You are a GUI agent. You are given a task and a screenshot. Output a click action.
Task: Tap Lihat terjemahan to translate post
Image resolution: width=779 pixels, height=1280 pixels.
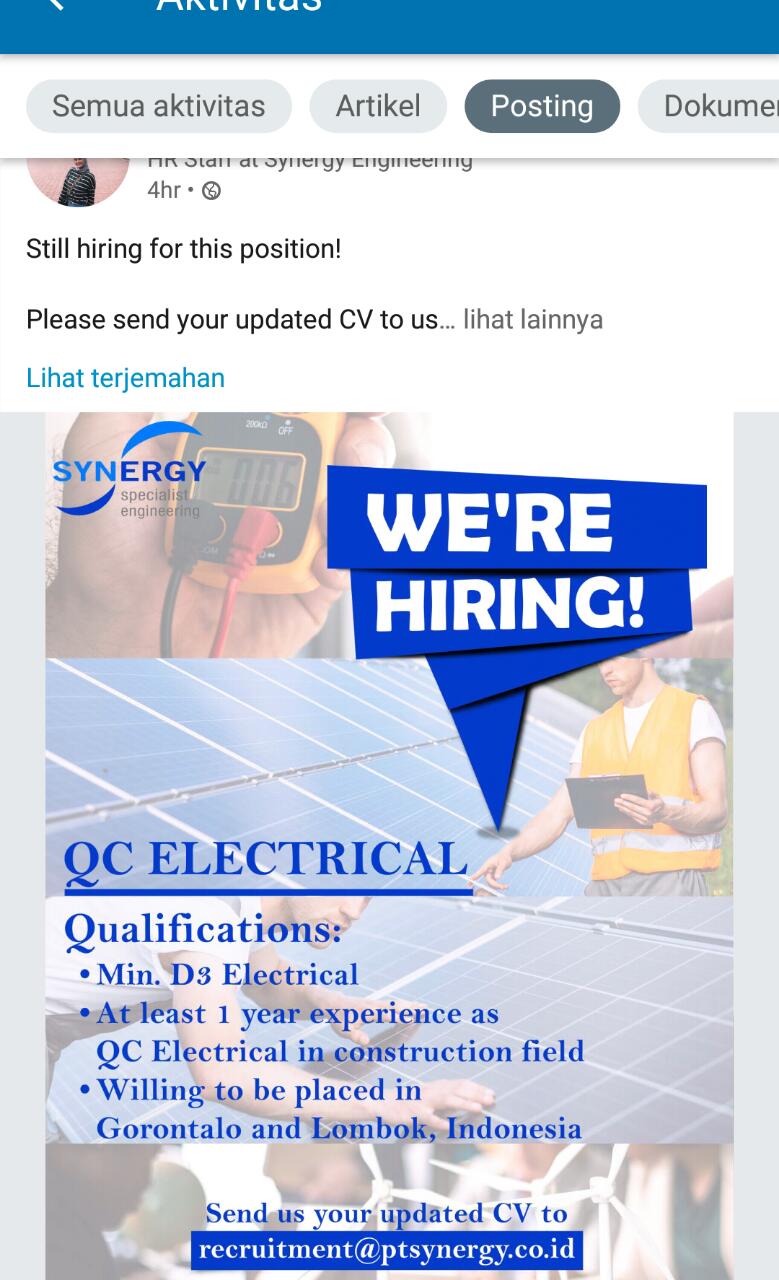(x=125, y=378)
